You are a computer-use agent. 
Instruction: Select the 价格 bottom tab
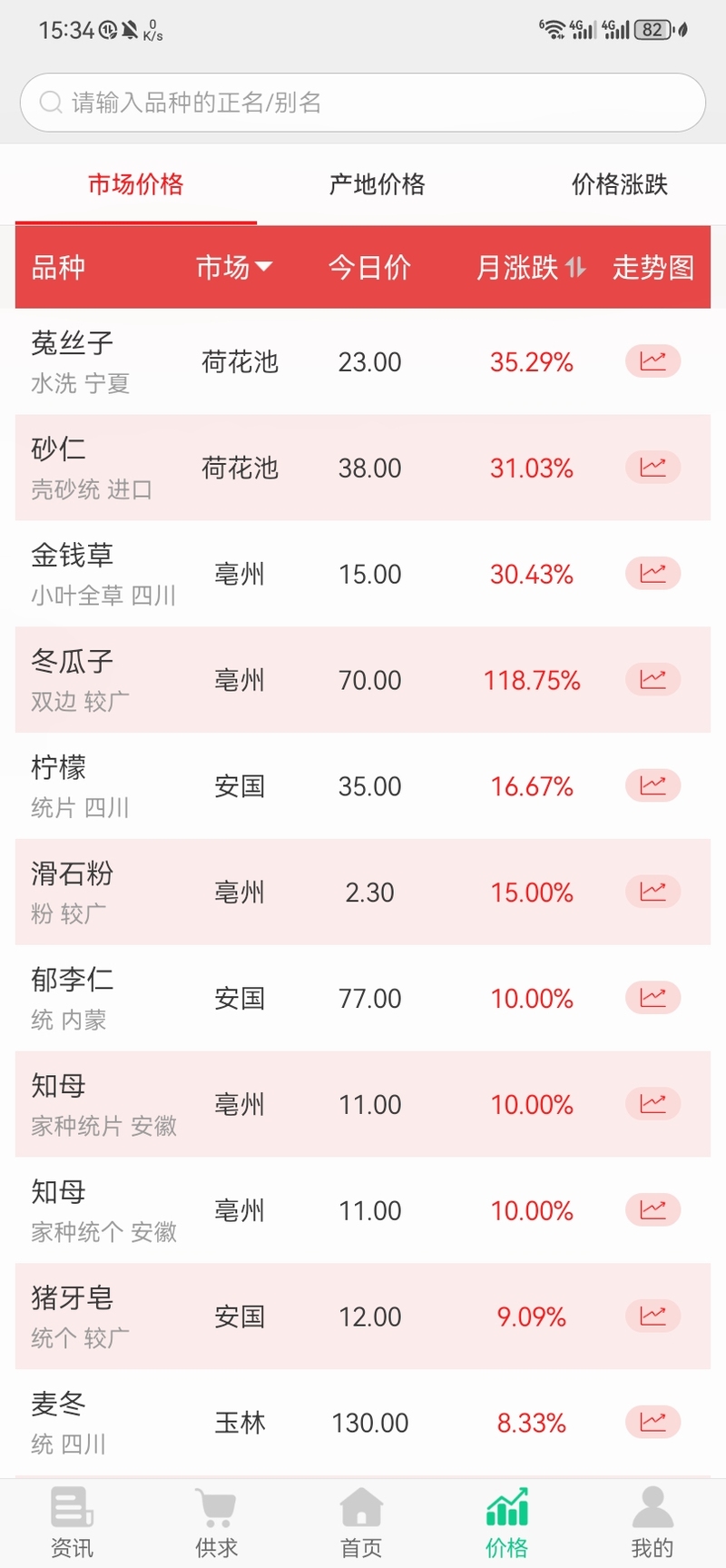pos(506,1522)
